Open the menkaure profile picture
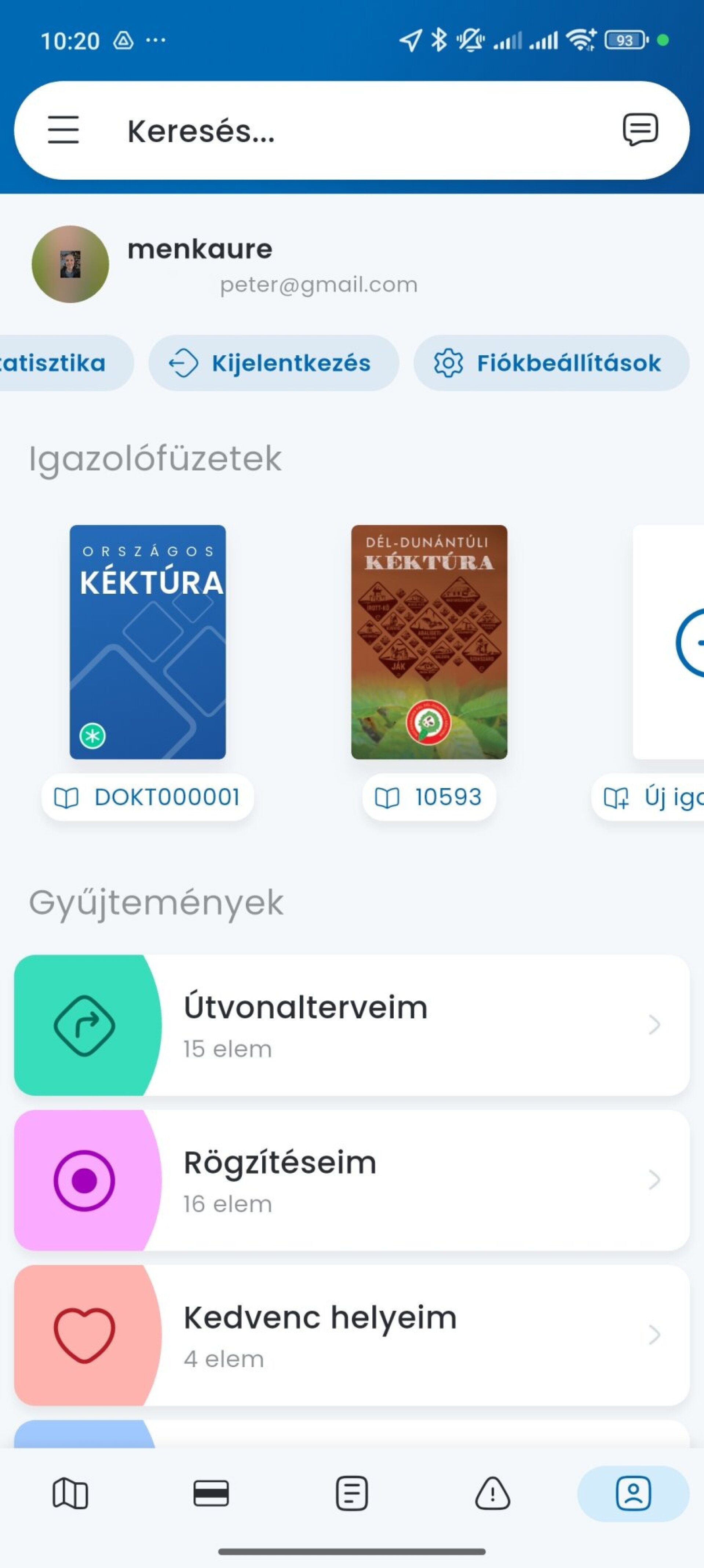704x1568 pixels. [71, 264]
